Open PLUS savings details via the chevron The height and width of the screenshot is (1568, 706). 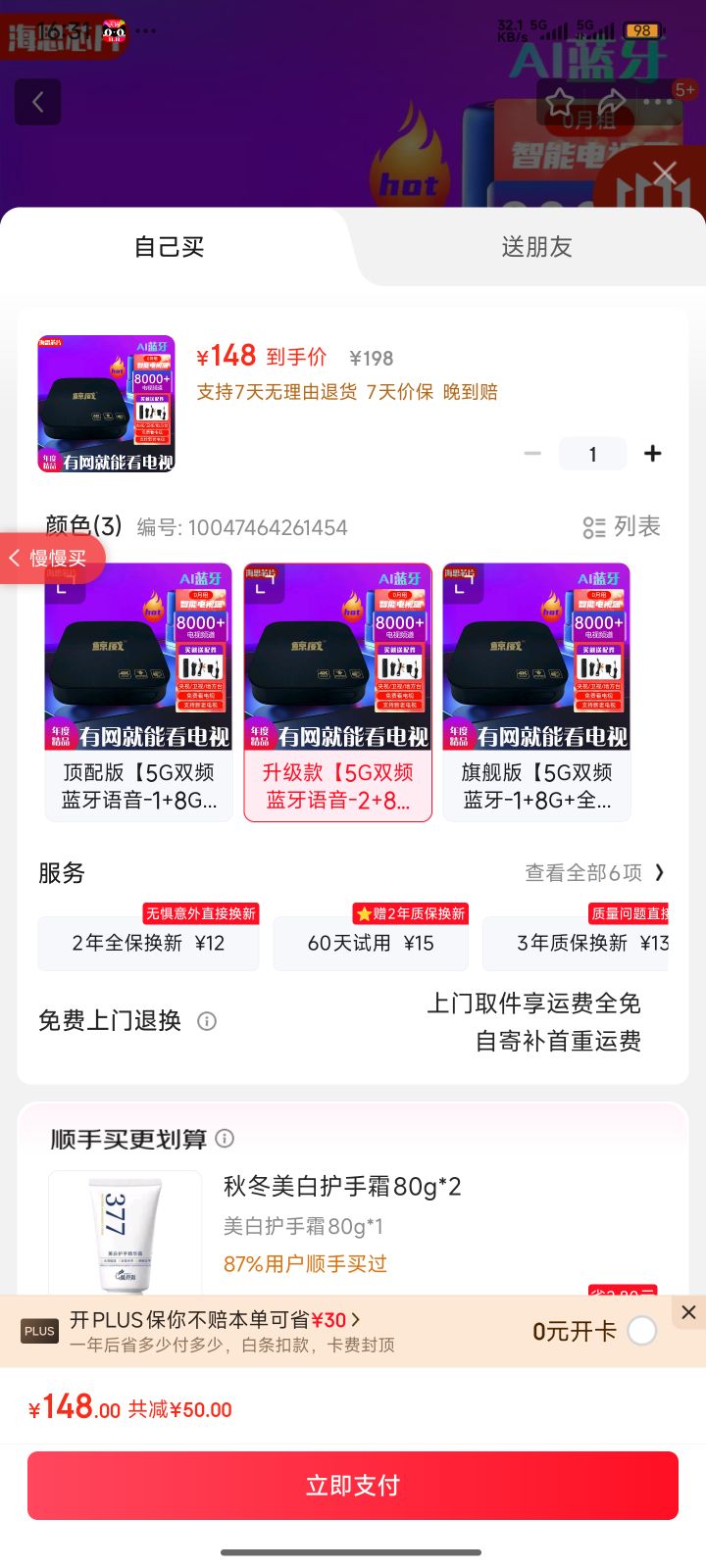(358, 1320)
